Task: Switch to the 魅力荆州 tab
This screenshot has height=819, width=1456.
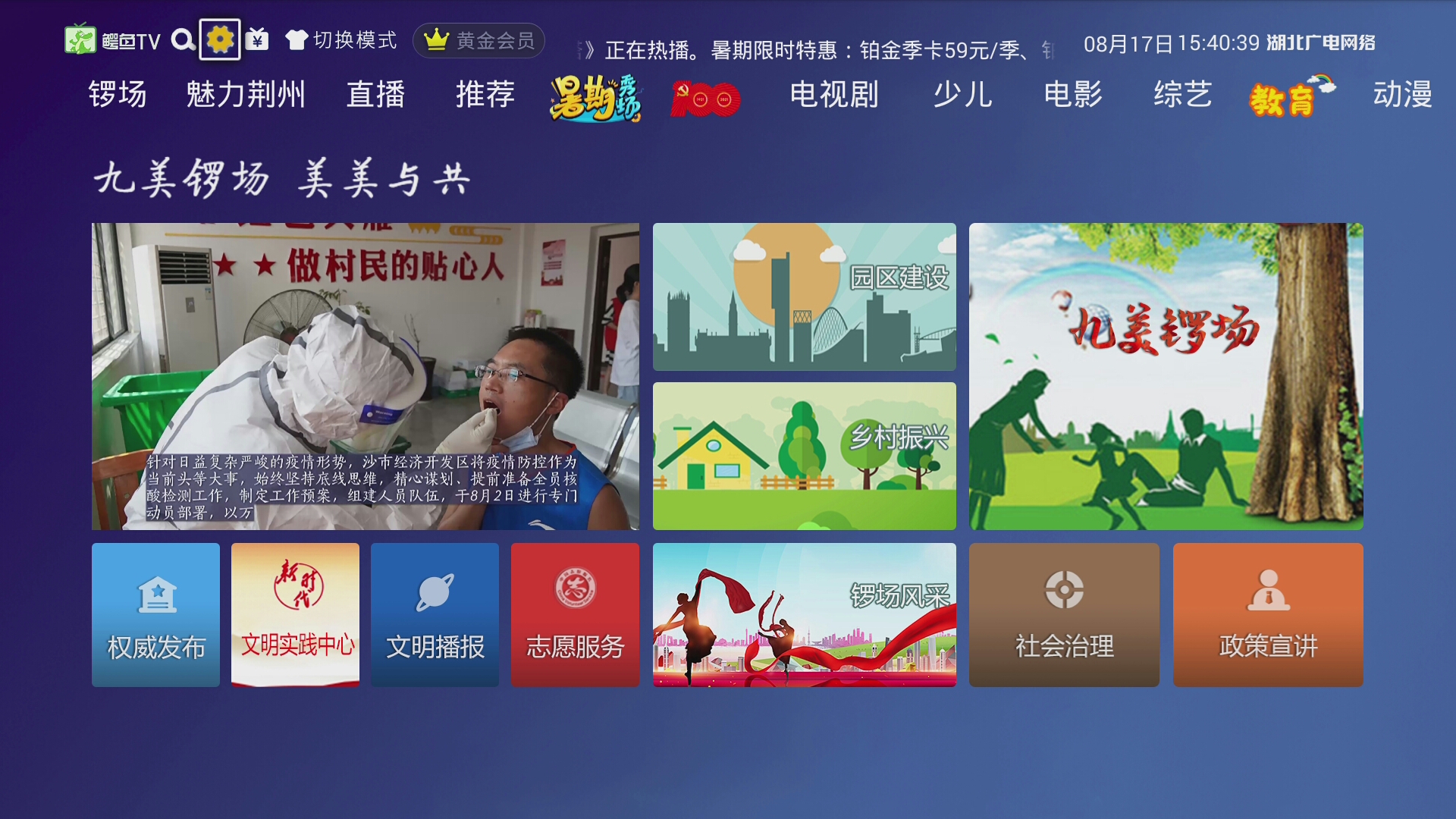Action: pyautogui.click(x=246, y=95)
